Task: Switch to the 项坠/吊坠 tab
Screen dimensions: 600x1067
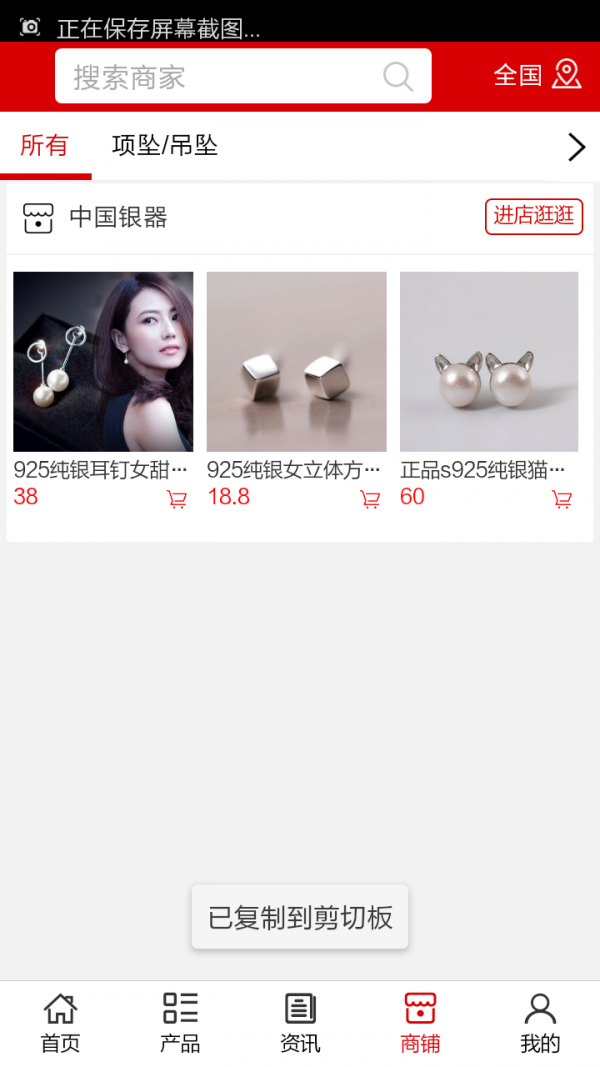Action: [x=165, y=146]
